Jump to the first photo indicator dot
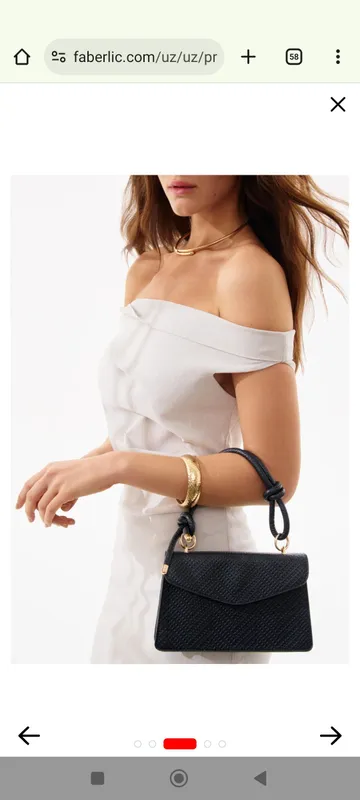Image resolution: width=360 pixels, height=800 pixels. (x=138, y=744)
